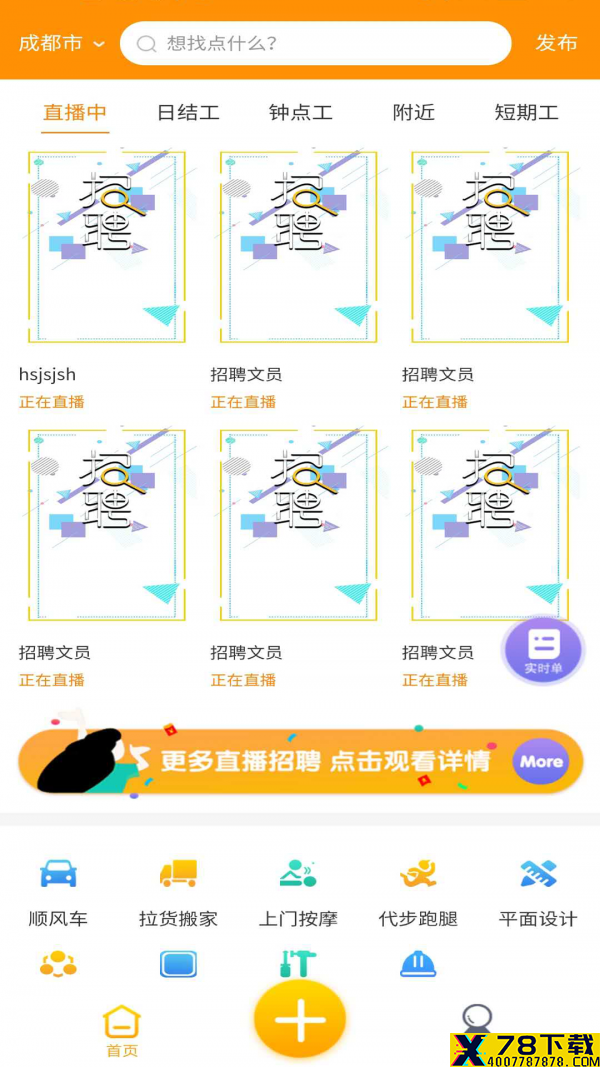Tap the 想找点什么 search box
Image resolution: width=600 pixels, height=1067 pixels.
click(316, 44)
